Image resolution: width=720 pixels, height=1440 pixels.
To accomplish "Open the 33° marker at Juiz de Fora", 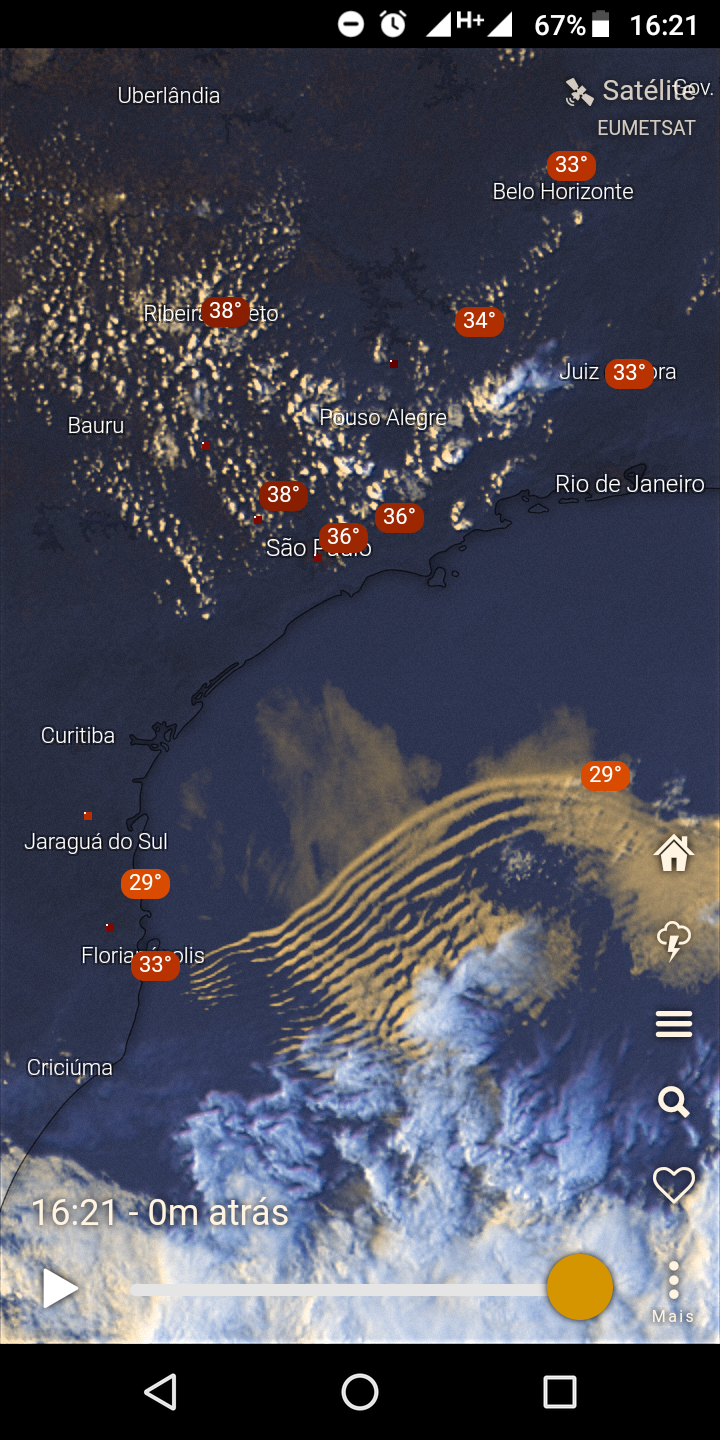I will (630, 373).
